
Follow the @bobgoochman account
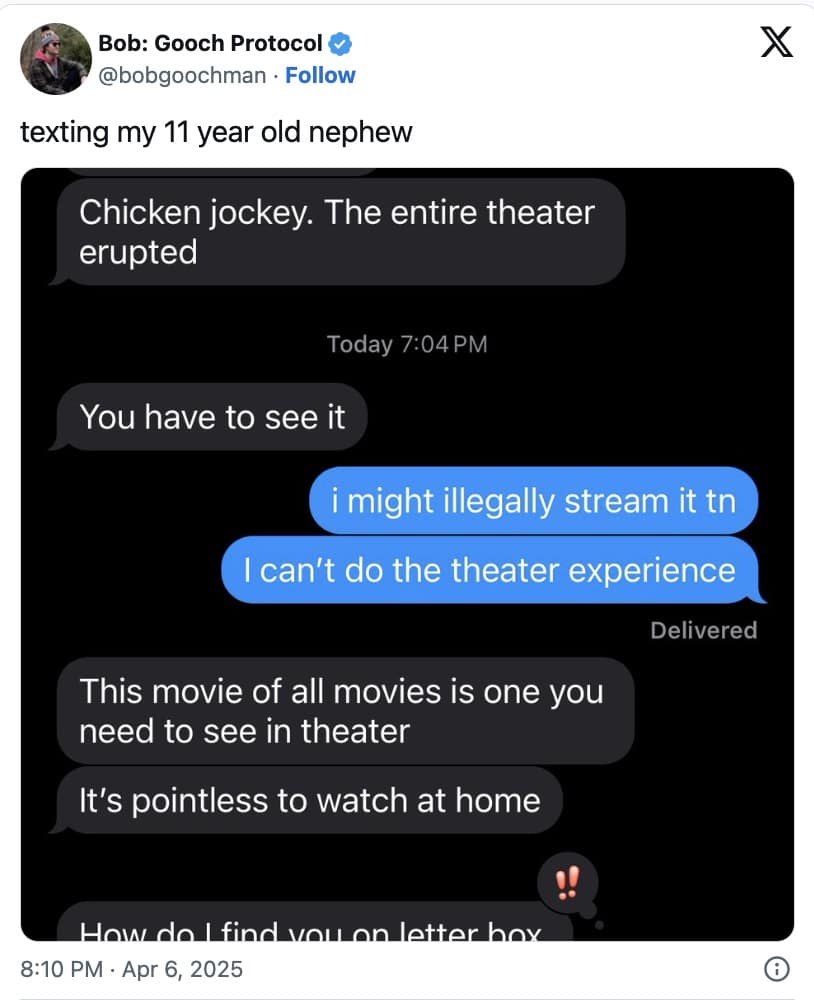(x=320, y=75)
